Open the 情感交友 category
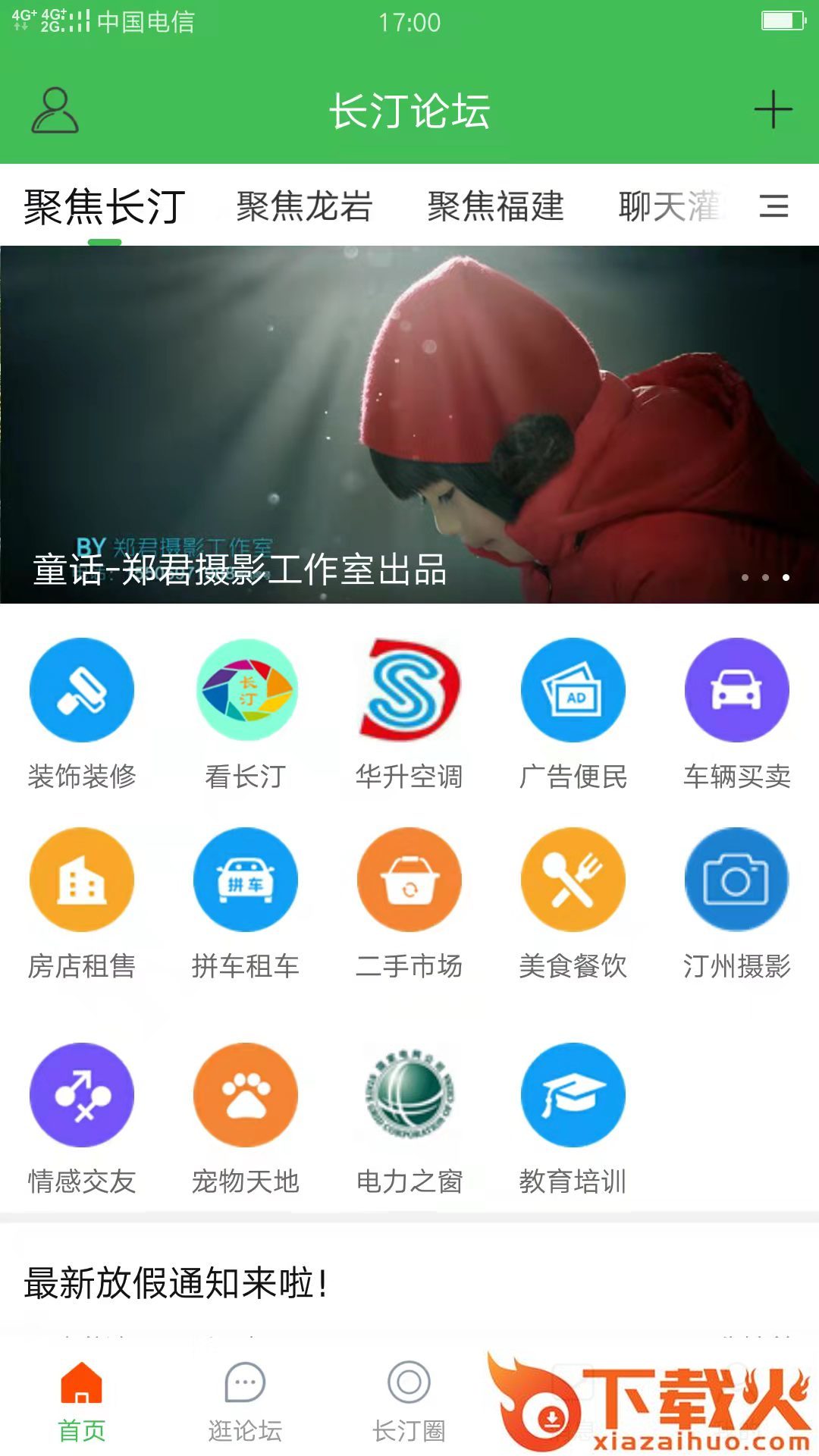The height and width of the screenshot is (1456, 819). [x=82, y=1119]
